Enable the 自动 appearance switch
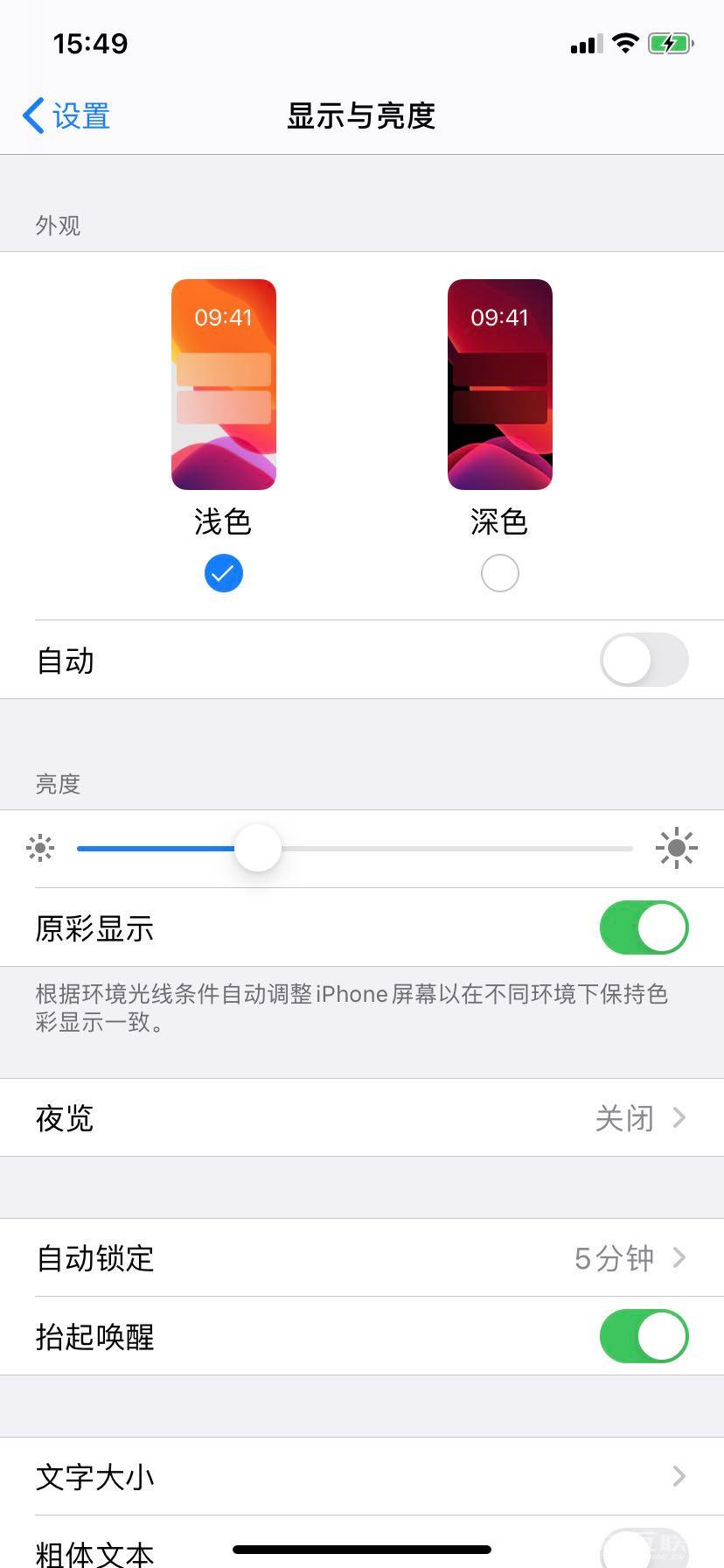 644,661
